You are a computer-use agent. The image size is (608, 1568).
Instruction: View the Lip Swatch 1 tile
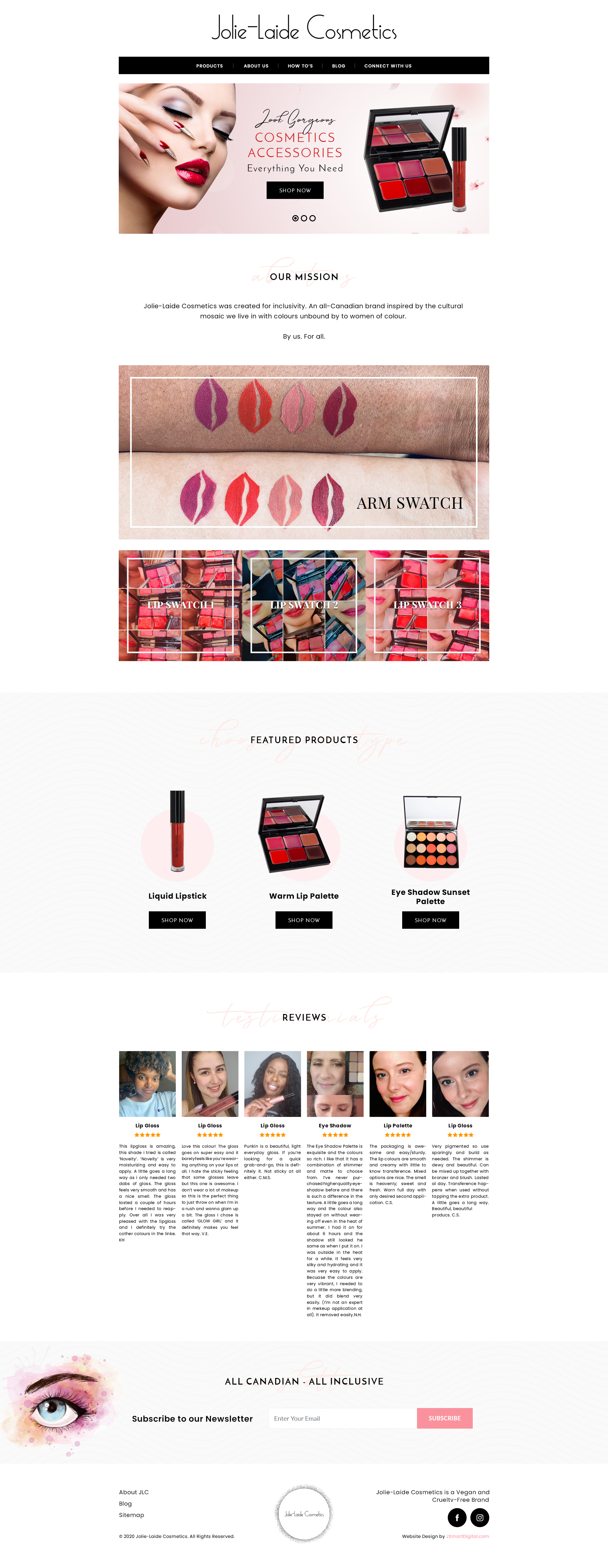tap(180, 605)
